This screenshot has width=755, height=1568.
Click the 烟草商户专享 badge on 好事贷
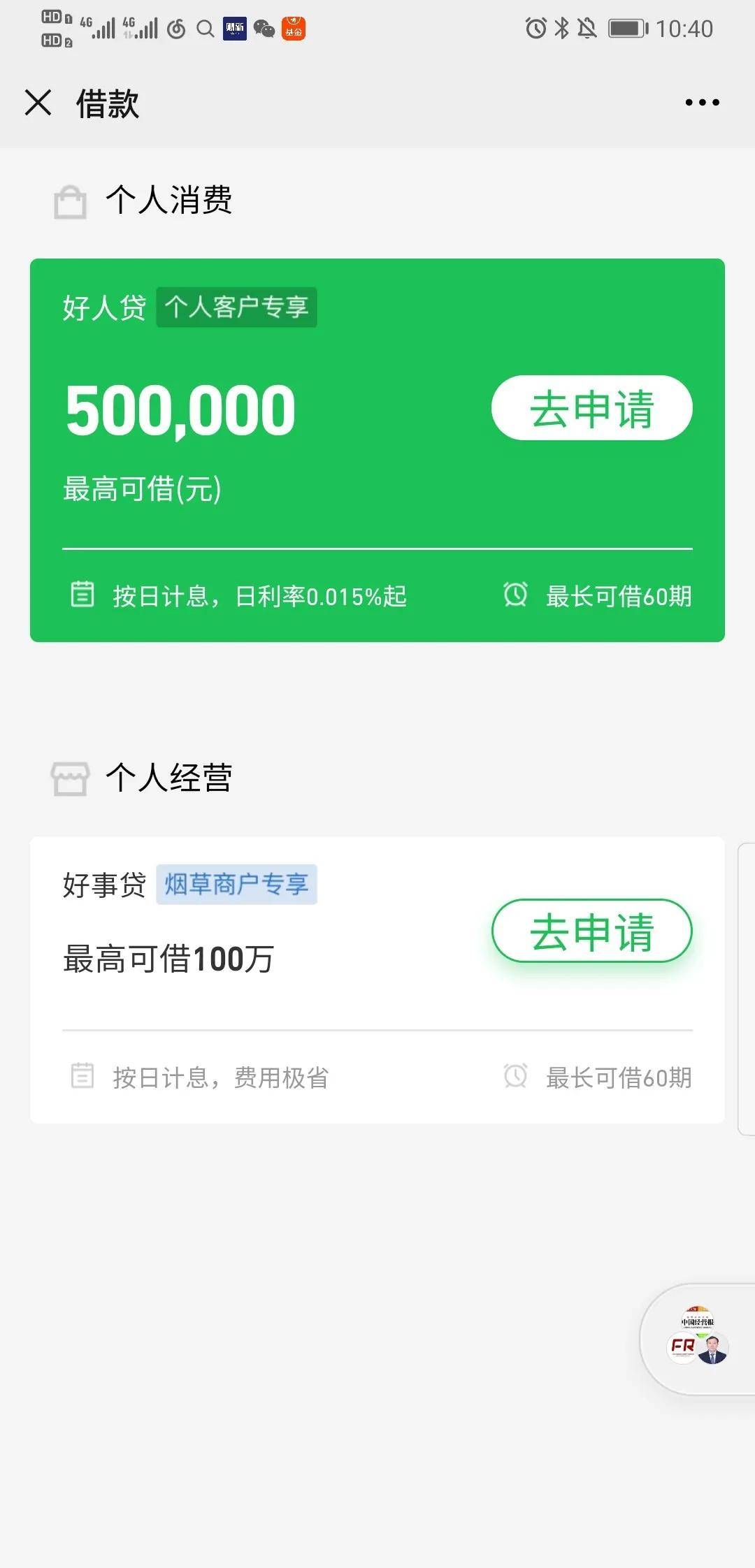pos(235,885)
